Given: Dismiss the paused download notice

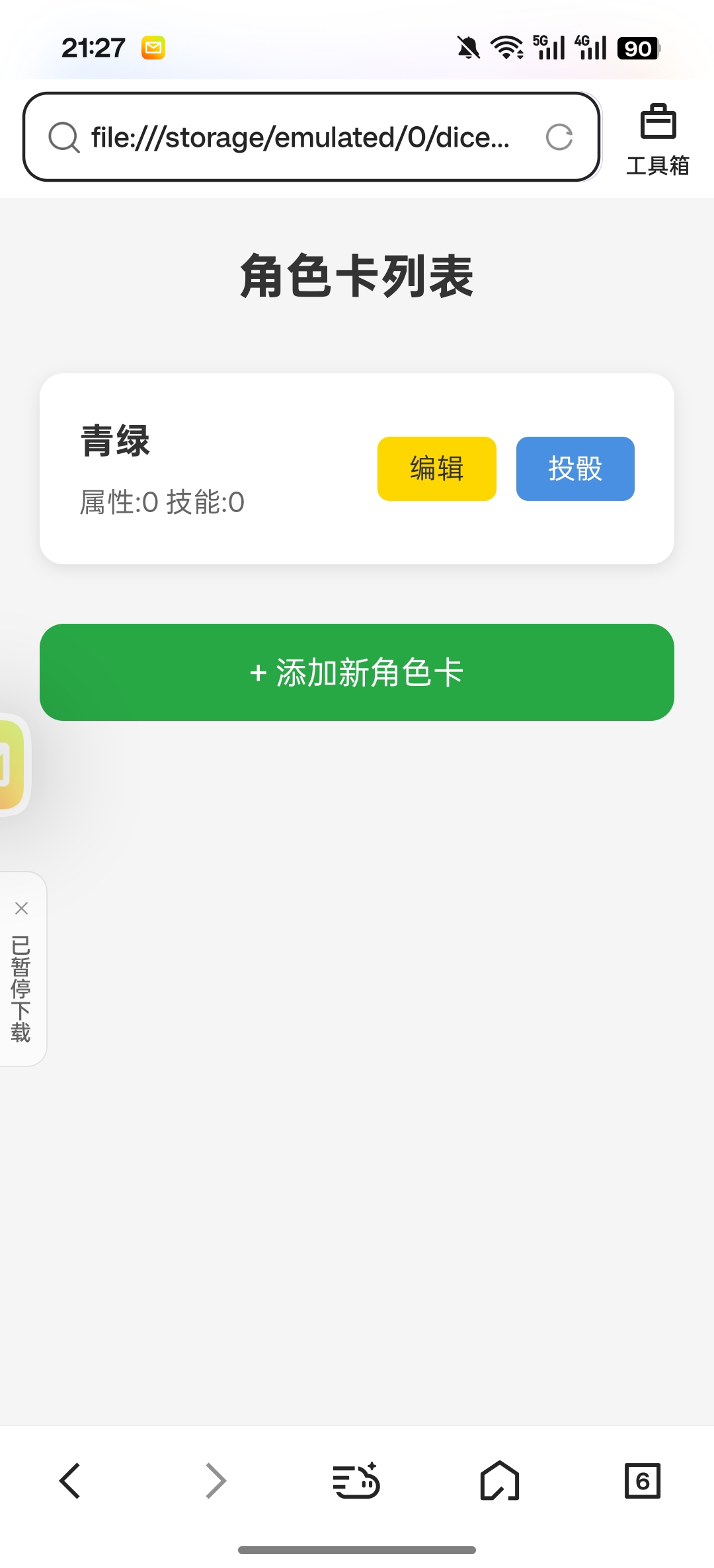Looking at the screenshot, I should tap(21, 909).
